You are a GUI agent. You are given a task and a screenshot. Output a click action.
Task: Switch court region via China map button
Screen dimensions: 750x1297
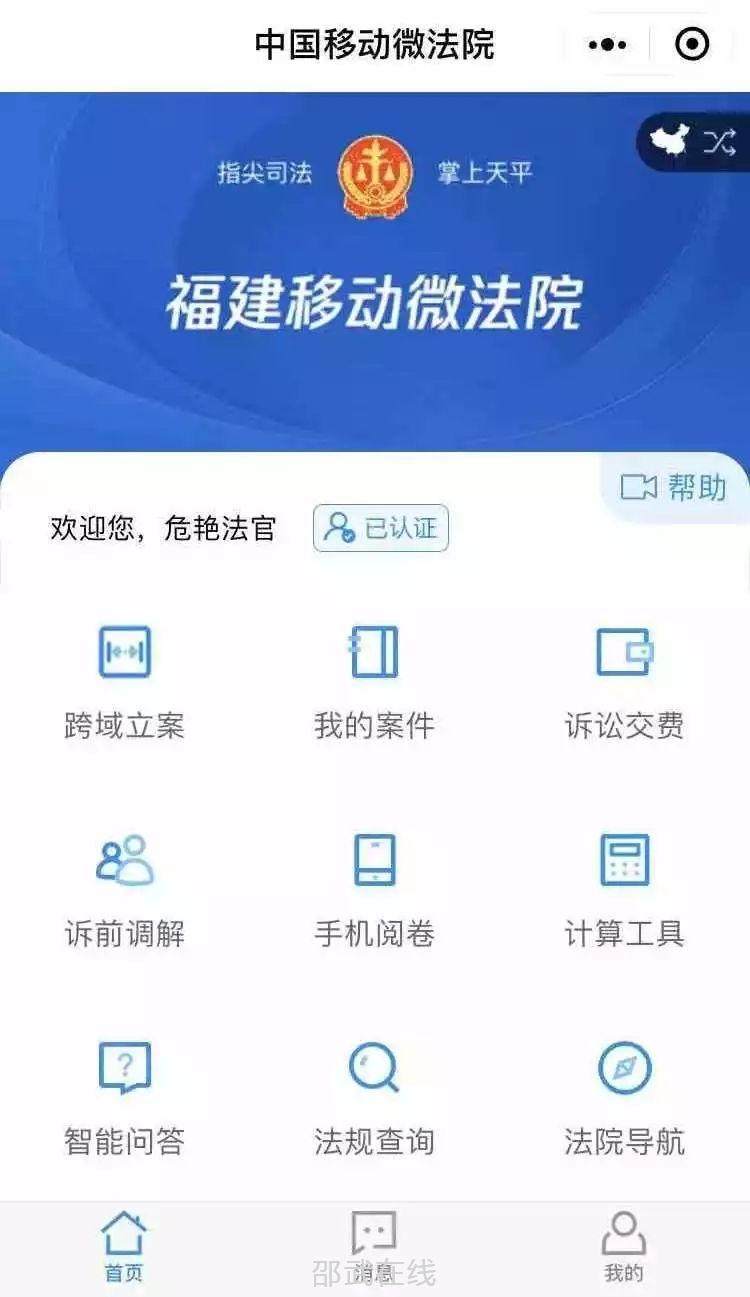point(693,142)
